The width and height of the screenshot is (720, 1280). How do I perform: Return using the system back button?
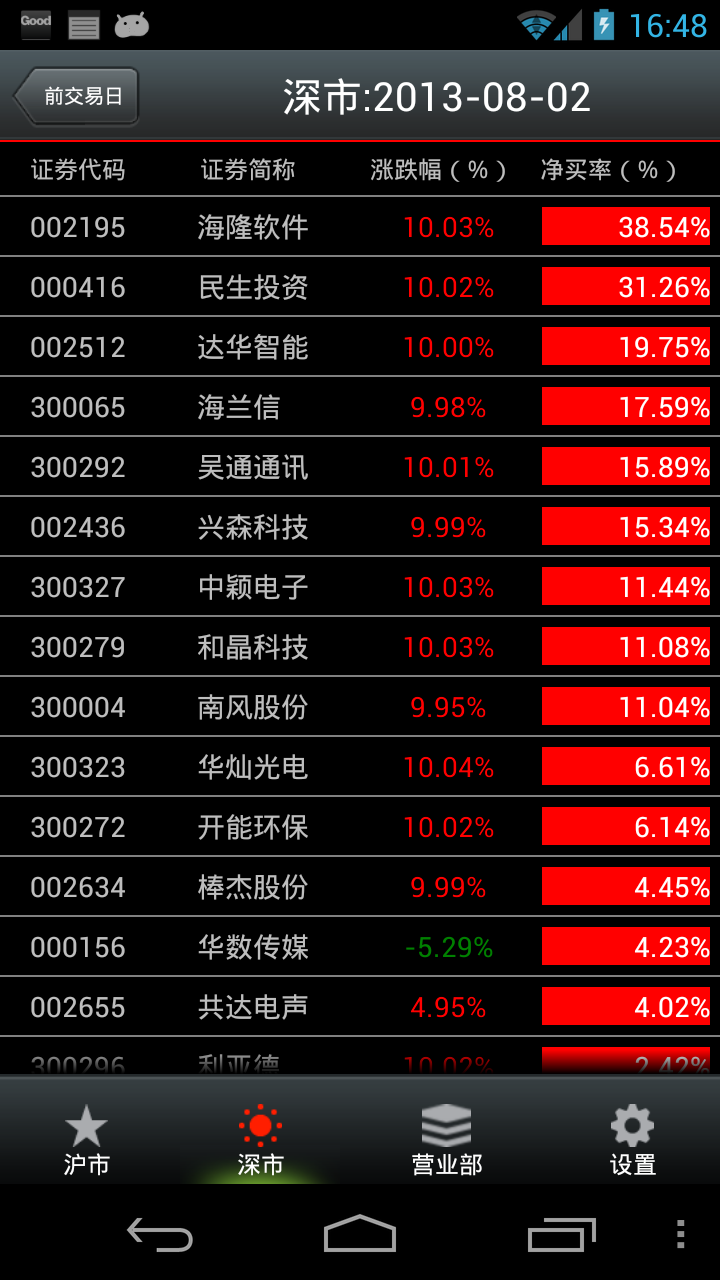pyautogui.click(x=160, y=1234)
